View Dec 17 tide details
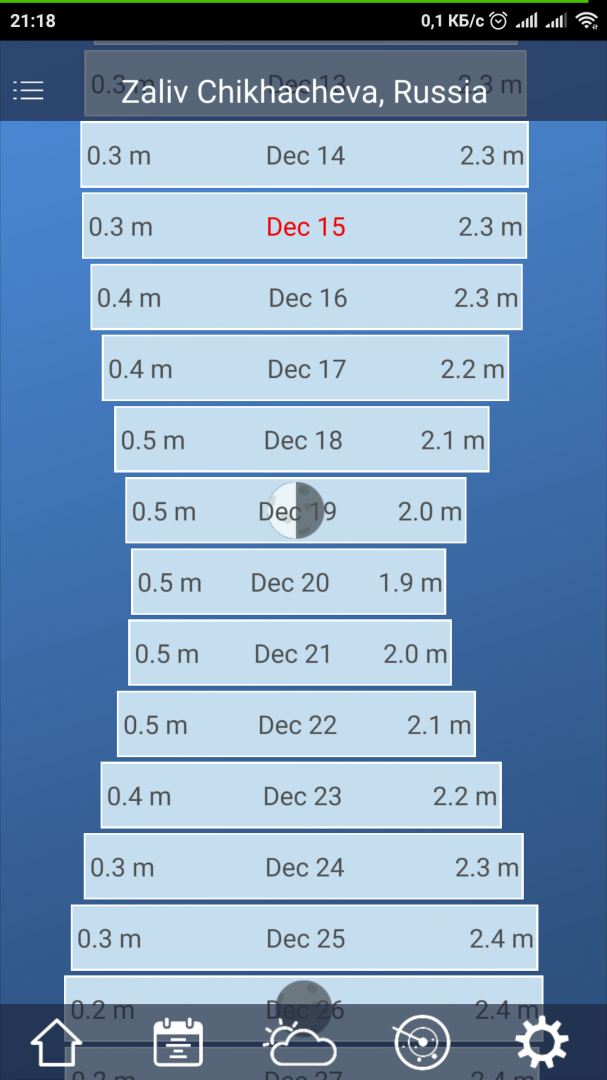 (x=305, y=369)
